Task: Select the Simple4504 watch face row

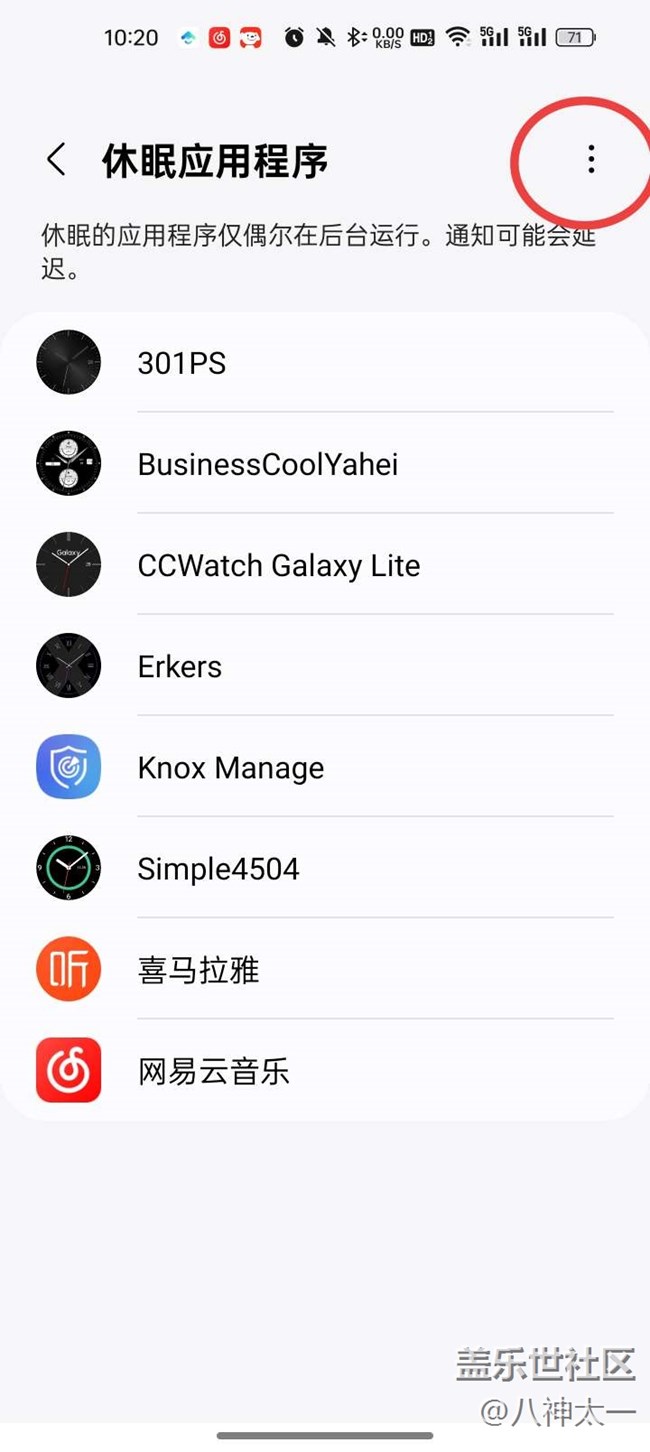Action: click(325, 869)
